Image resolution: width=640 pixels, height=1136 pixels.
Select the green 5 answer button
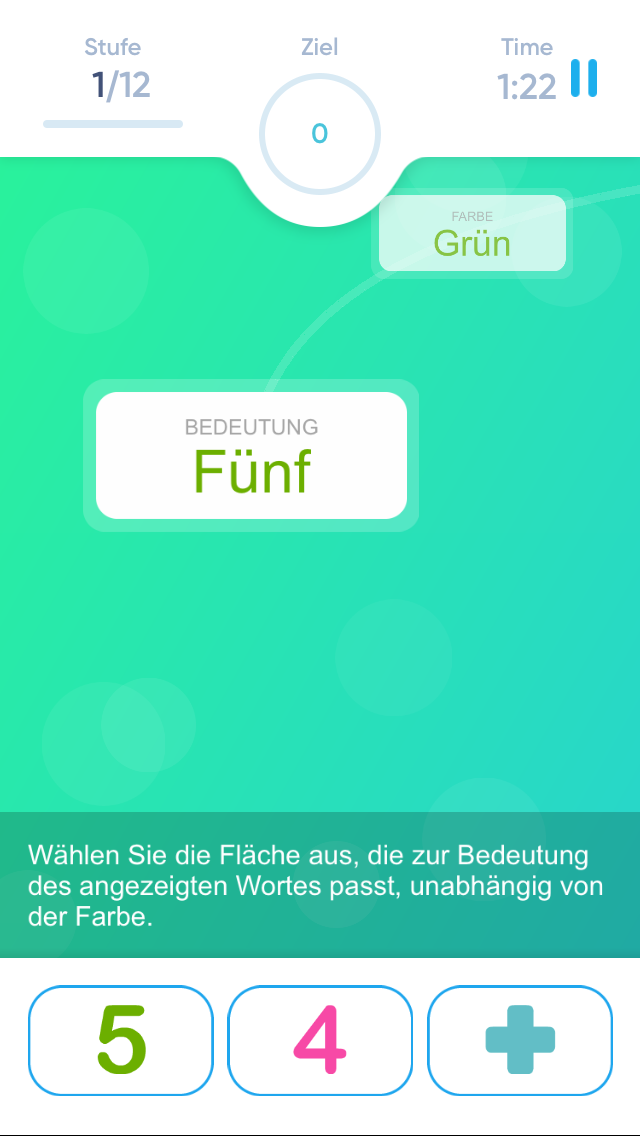[x=121, y=1040]
